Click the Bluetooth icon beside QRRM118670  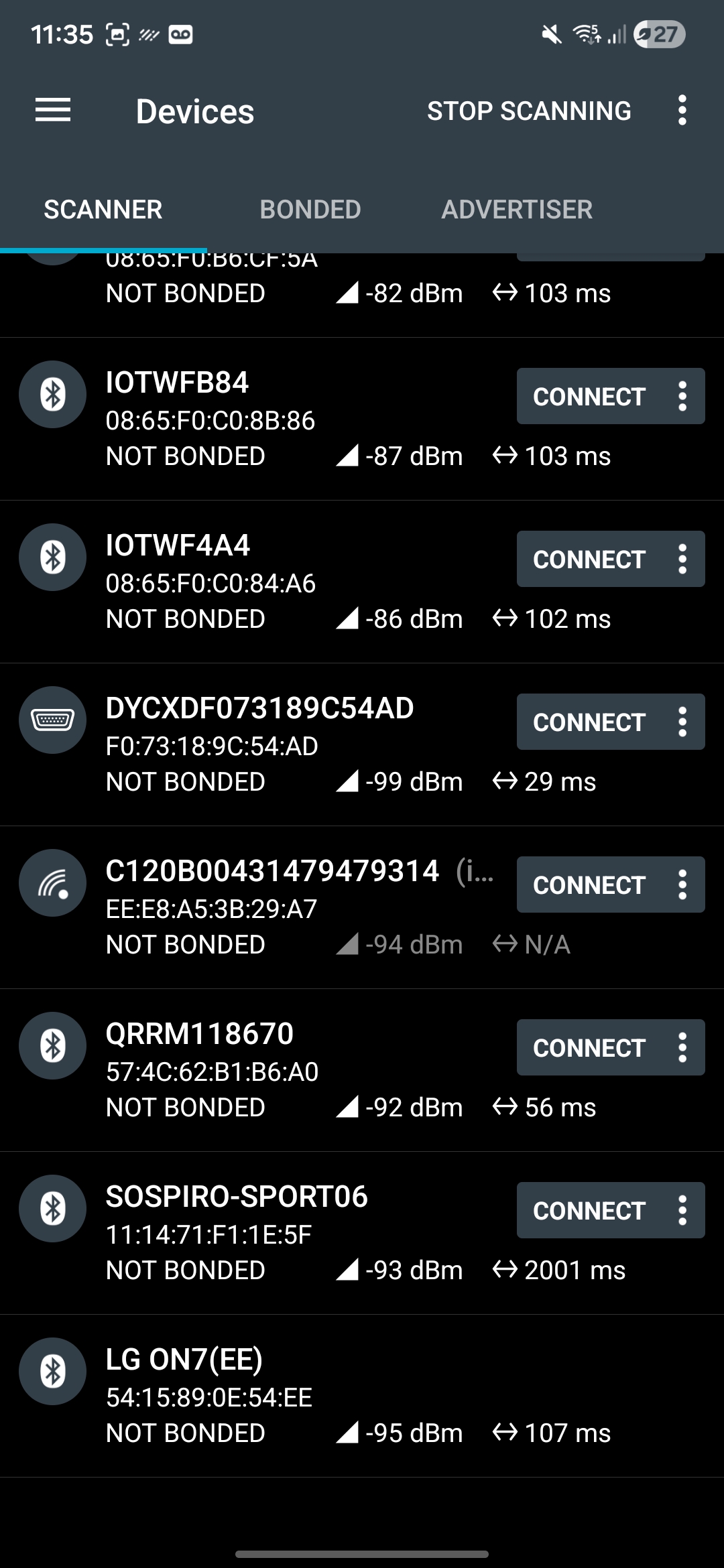coord(52,1047)
